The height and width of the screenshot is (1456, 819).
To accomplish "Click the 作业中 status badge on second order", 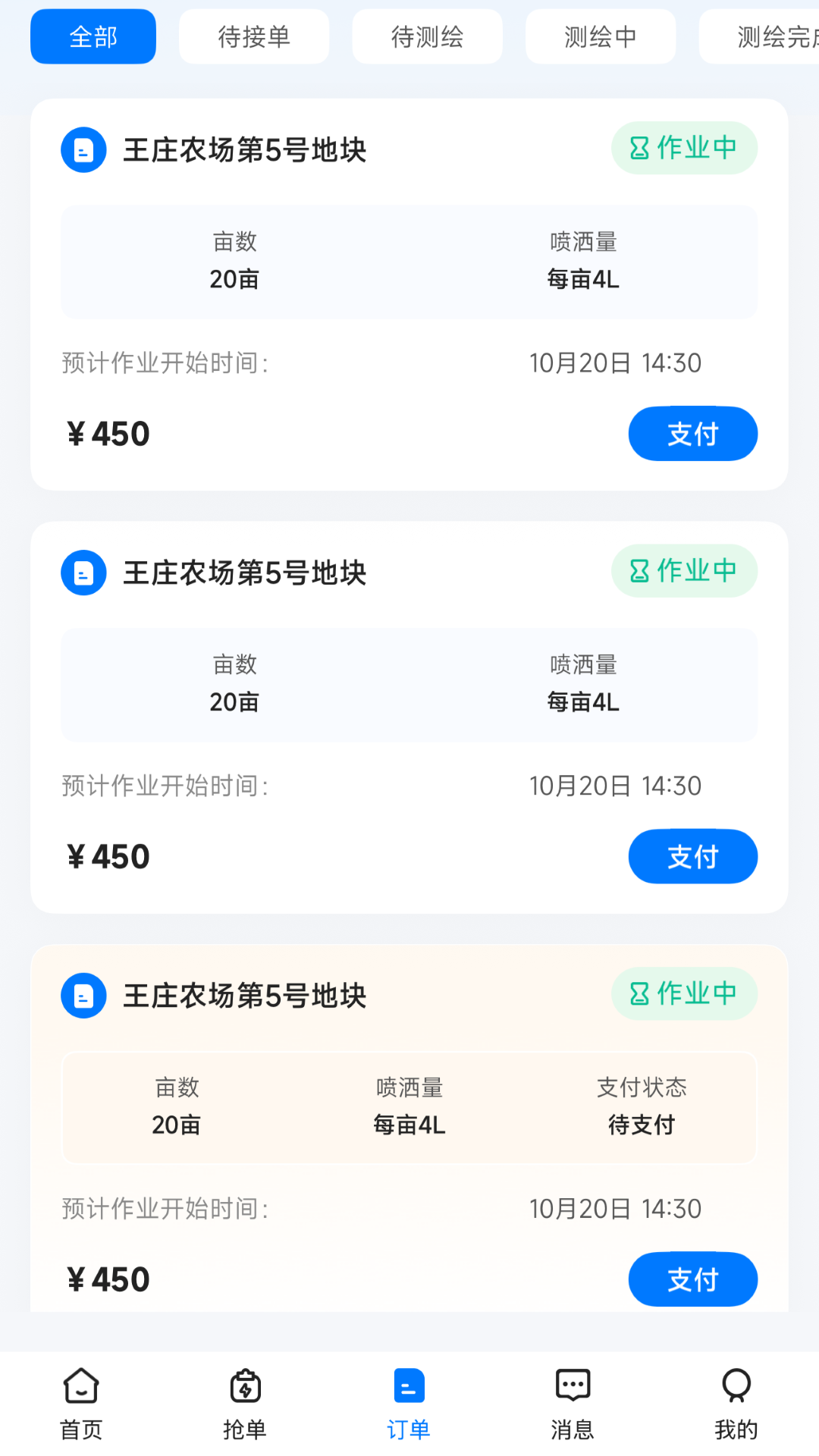I will pos(683,571).
